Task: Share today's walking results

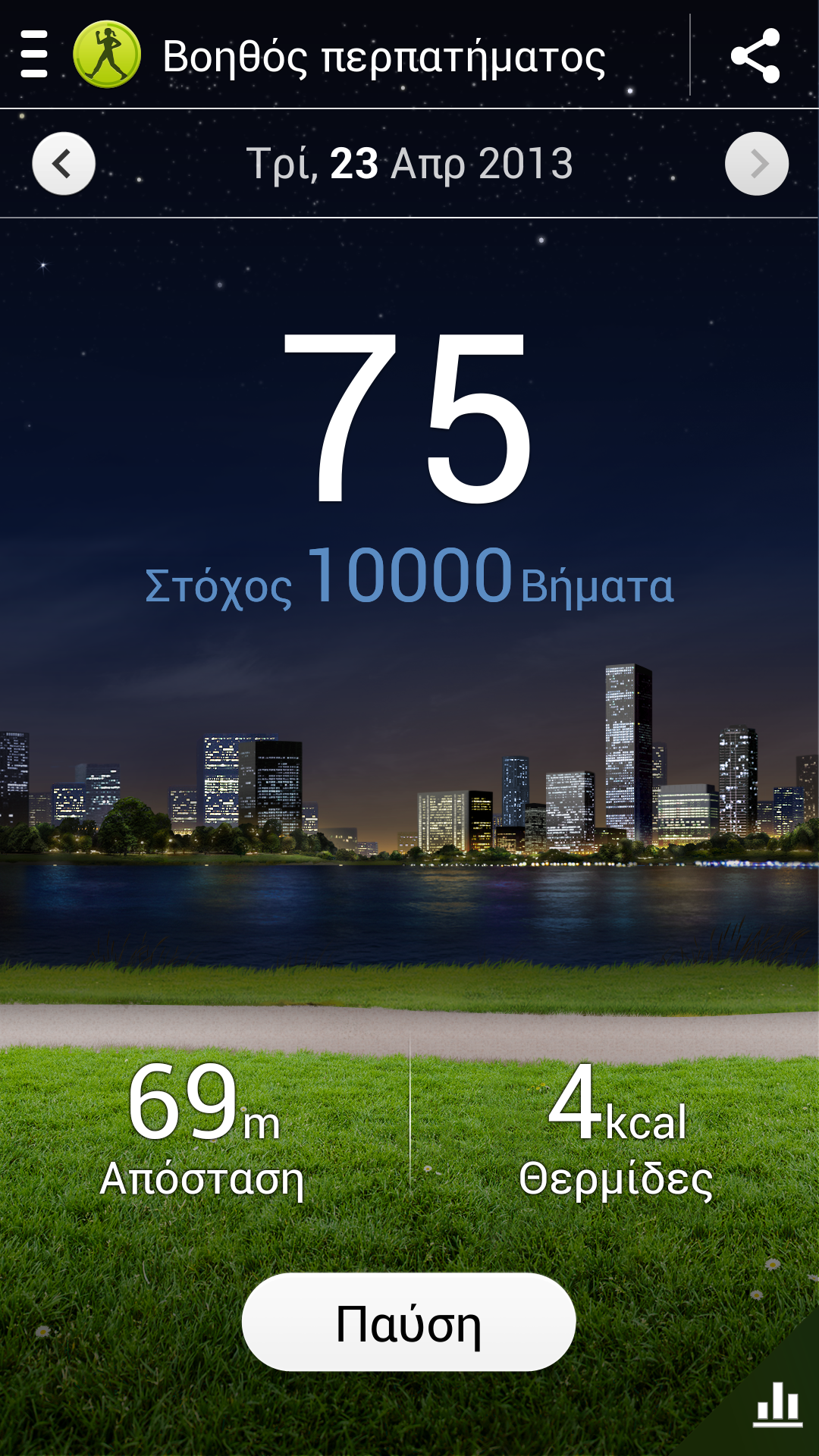Action: (755, 55)
